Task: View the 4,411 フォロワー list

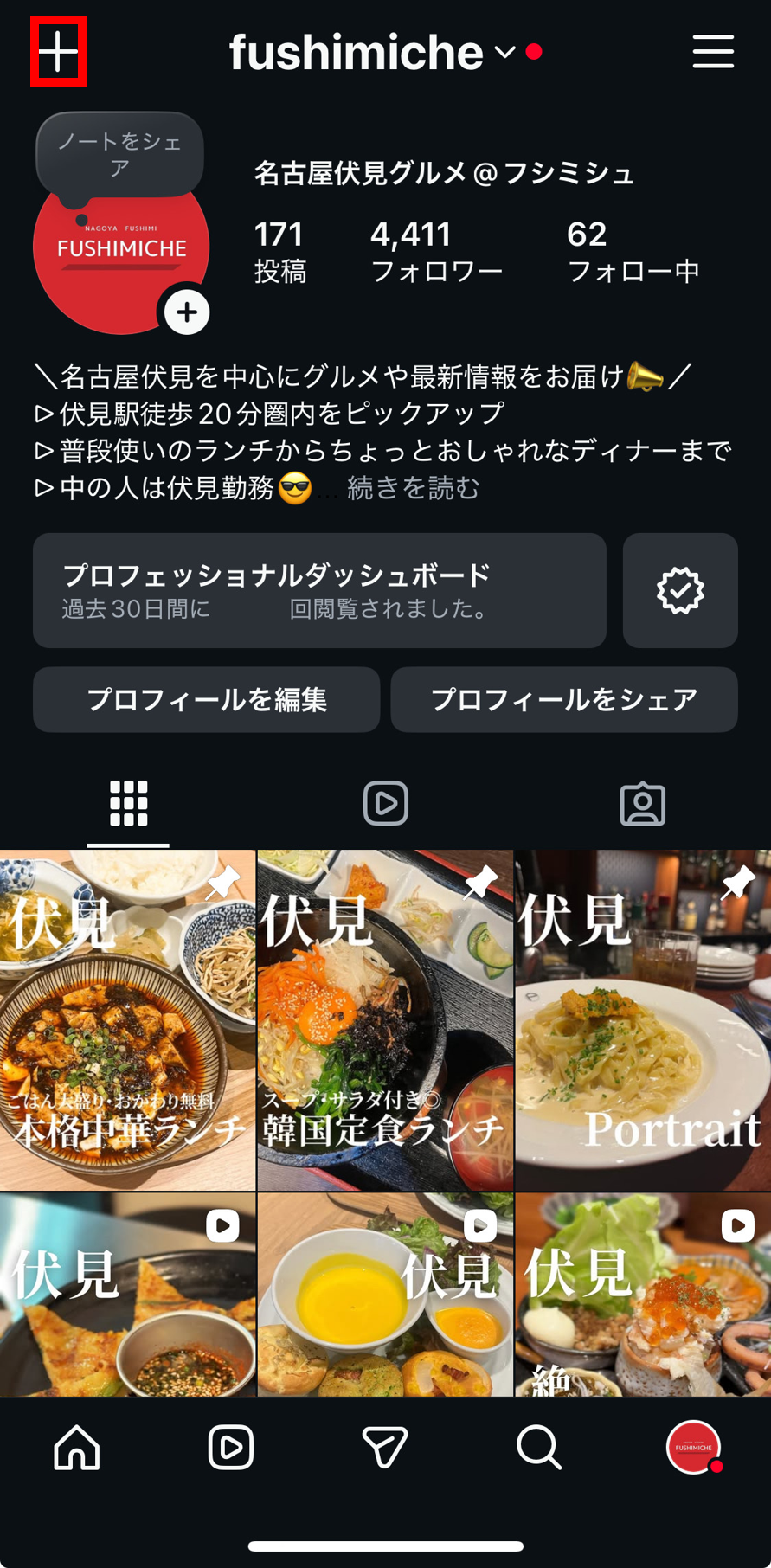Action: tap(436, 251)
